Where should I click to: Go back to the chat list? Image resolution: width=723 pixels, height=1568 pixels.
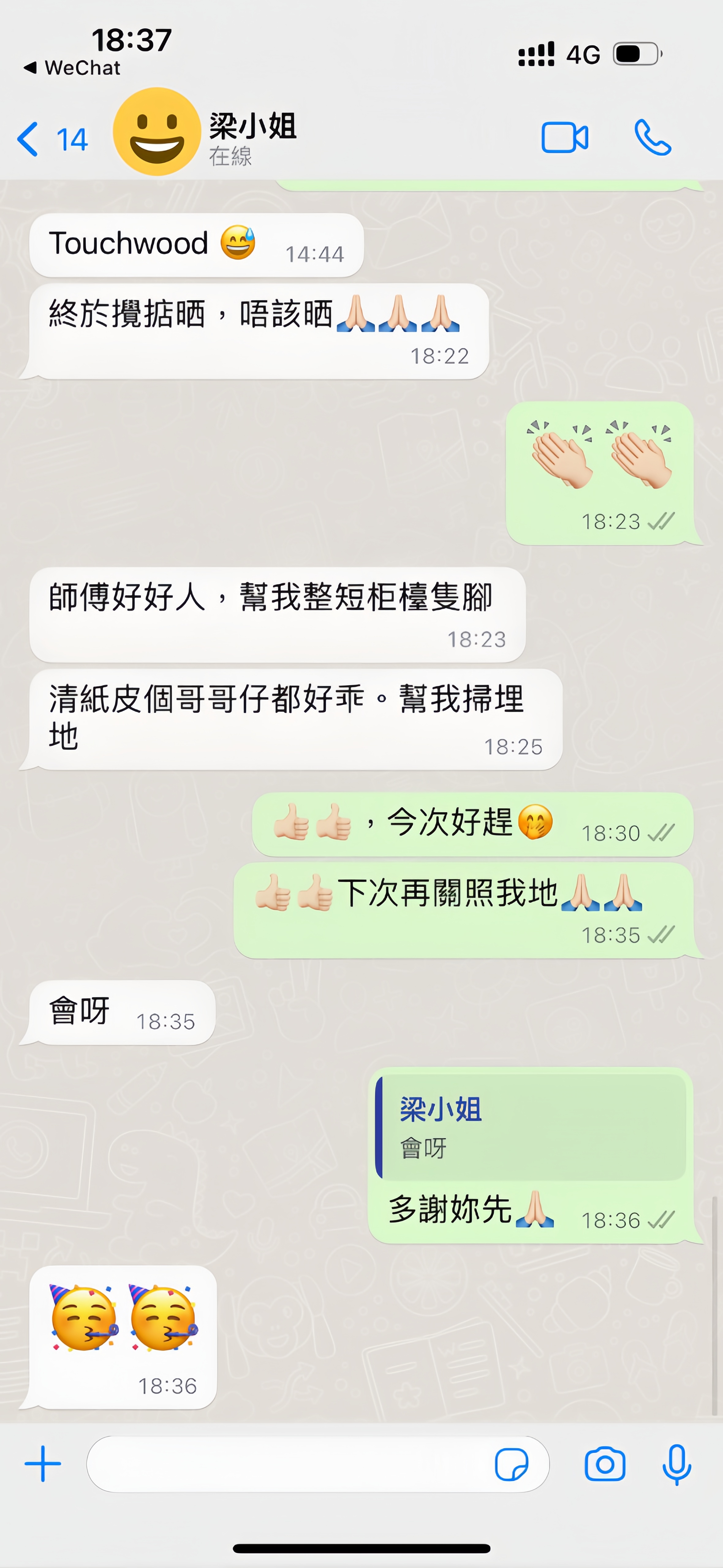coord(52,139)
